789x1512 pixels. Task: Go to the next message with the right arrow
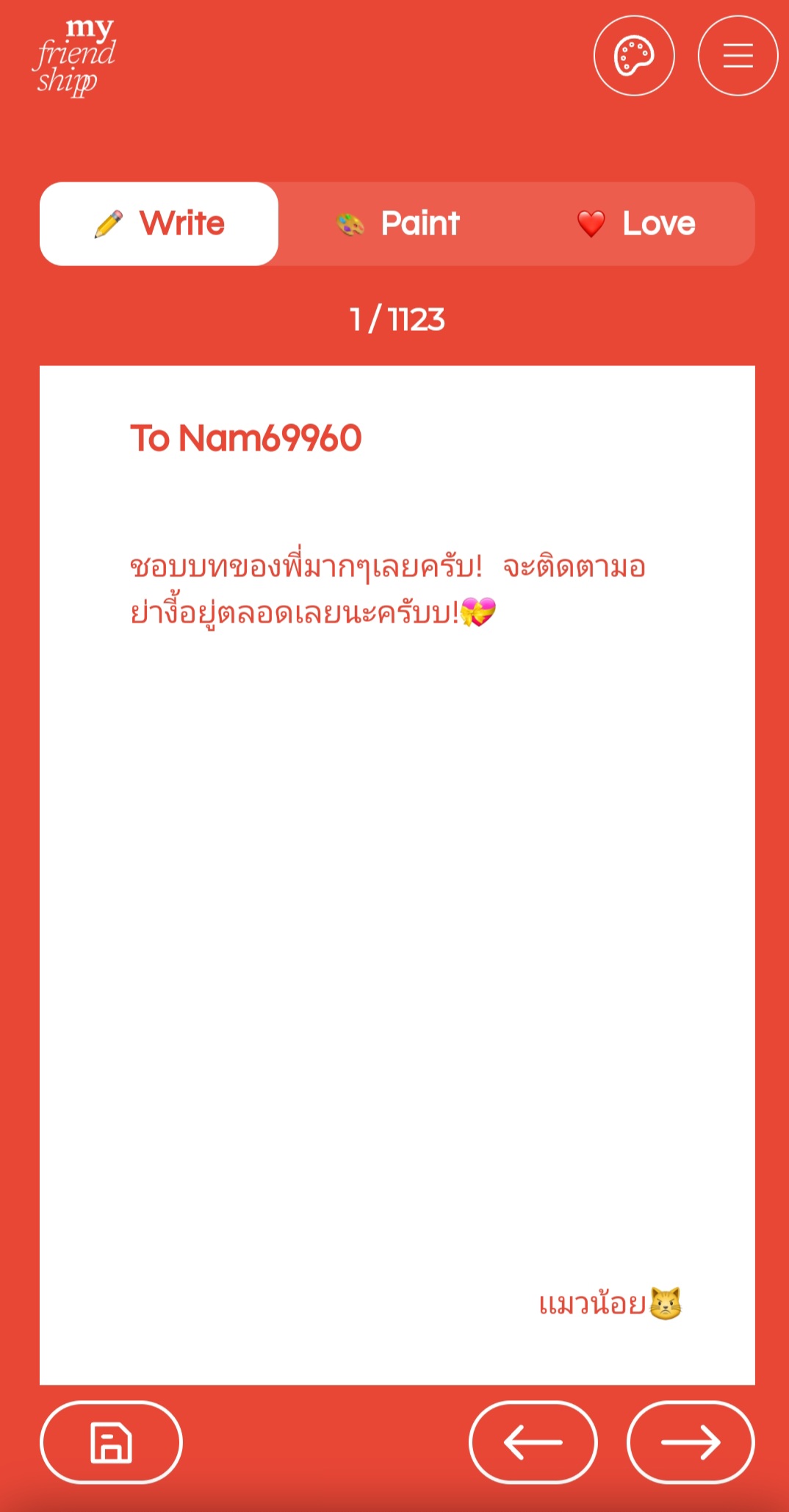[691, 1442]
